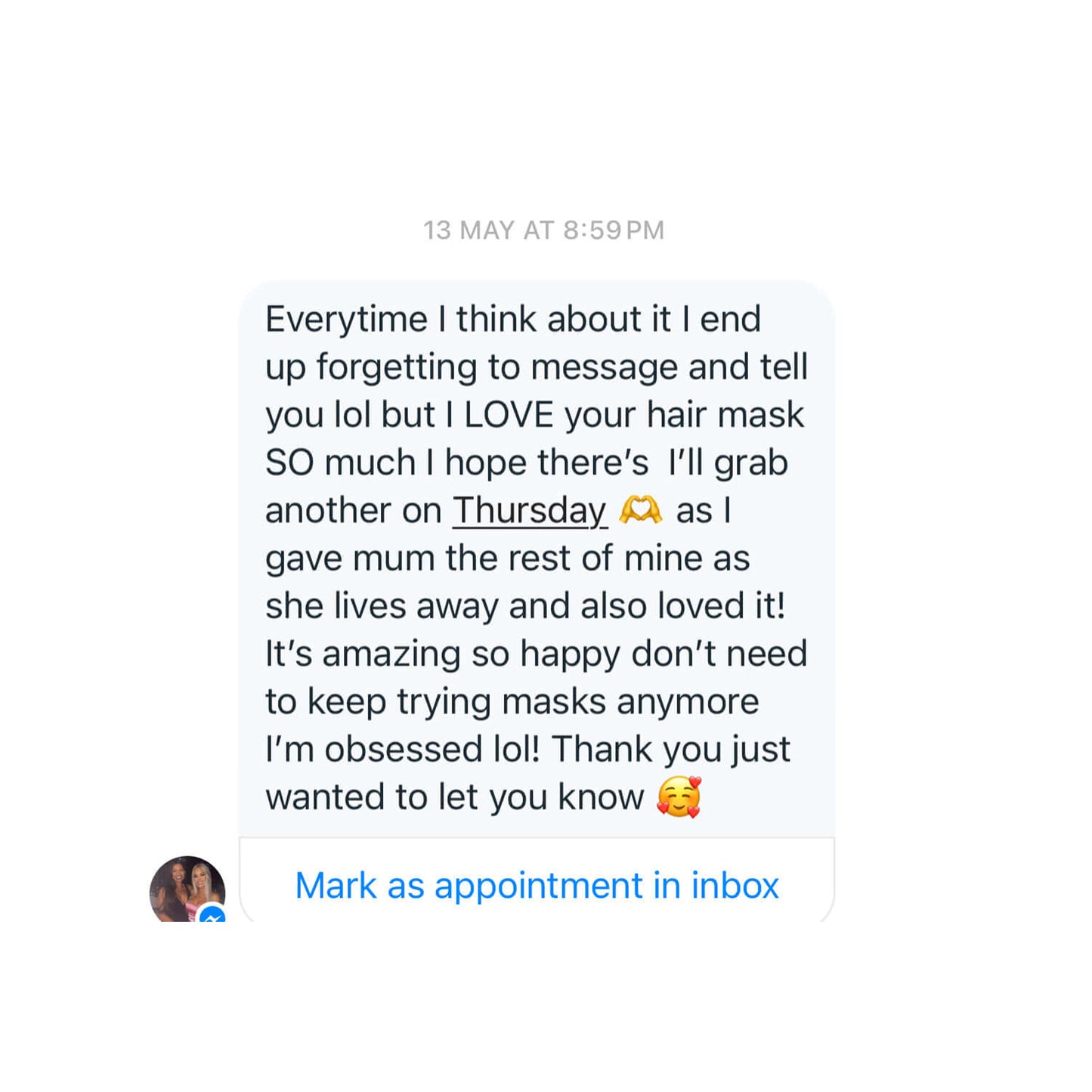Open the underlined Thursday date link

click(530, 510)
